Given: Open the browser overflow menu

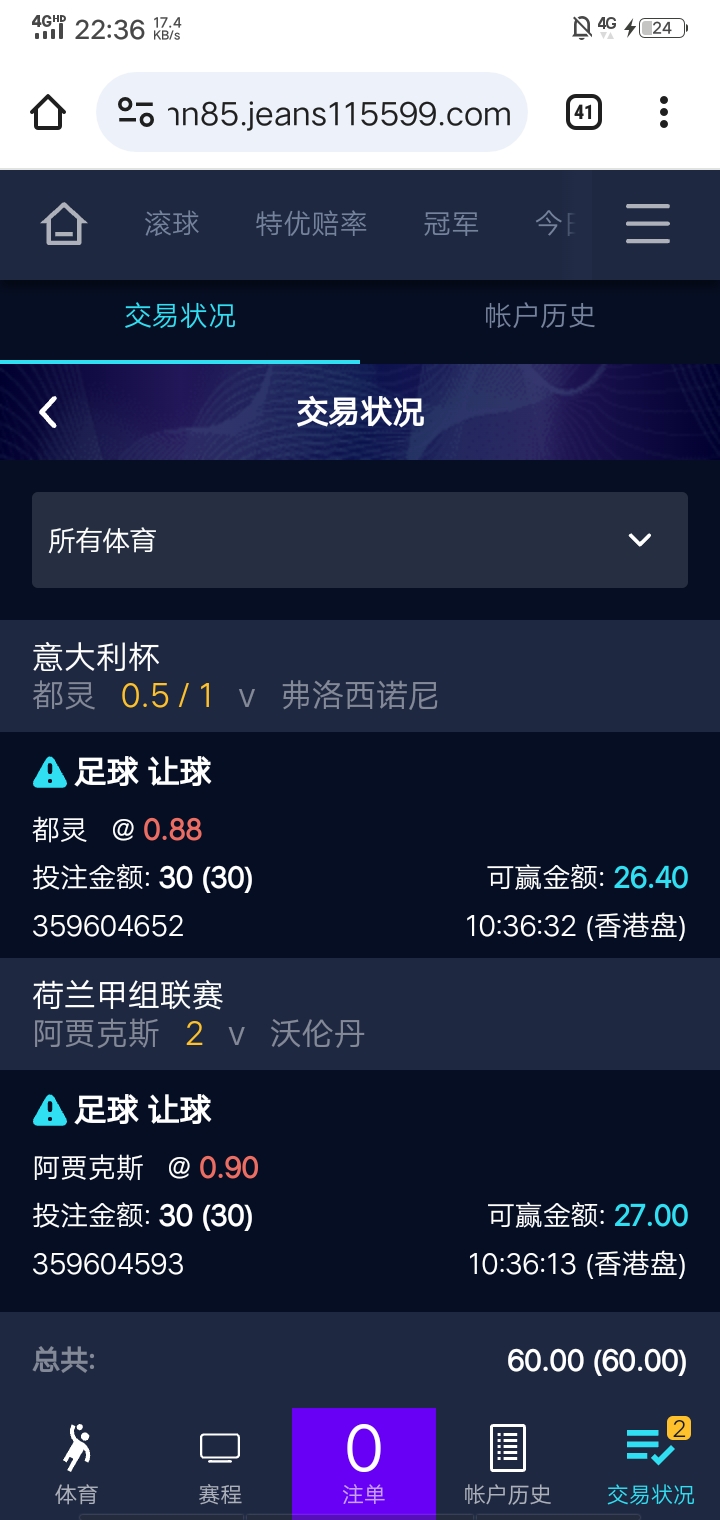Looking at the screenshot, I should tap(663, 113).
